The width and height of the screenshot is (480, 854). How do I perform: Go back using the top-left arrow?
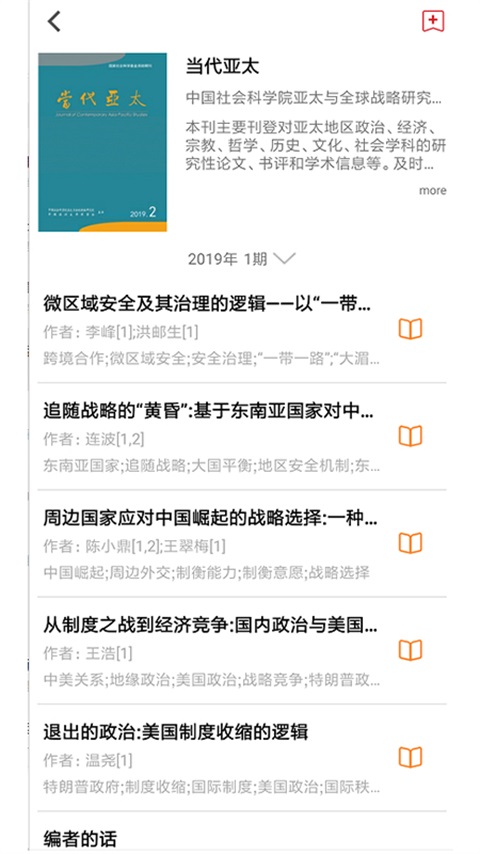pyautogui.click(x=54, y=22)
